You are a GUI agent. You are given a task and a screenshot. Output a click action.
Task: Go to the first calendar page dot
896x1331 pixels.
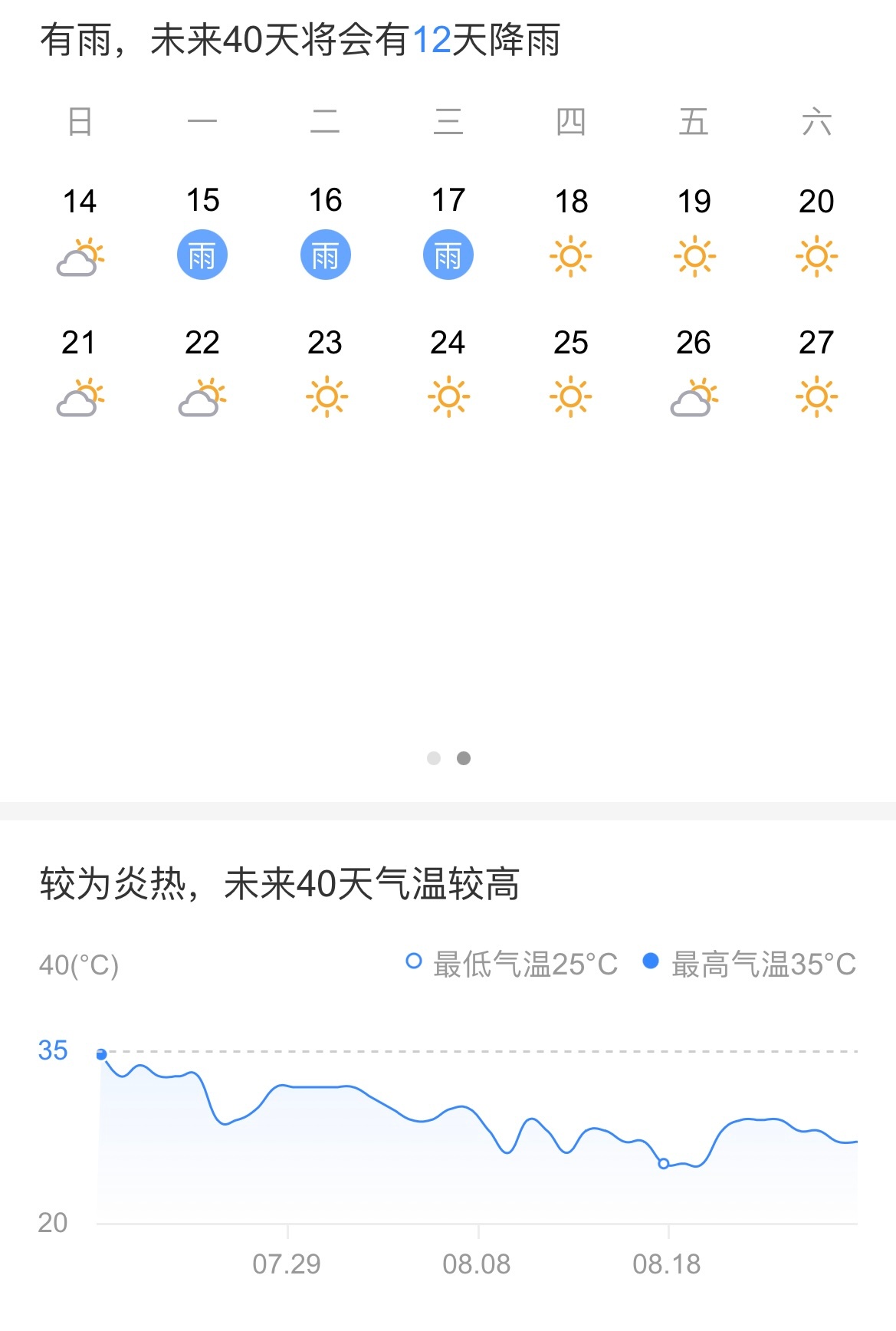click(x=434, y=758)
